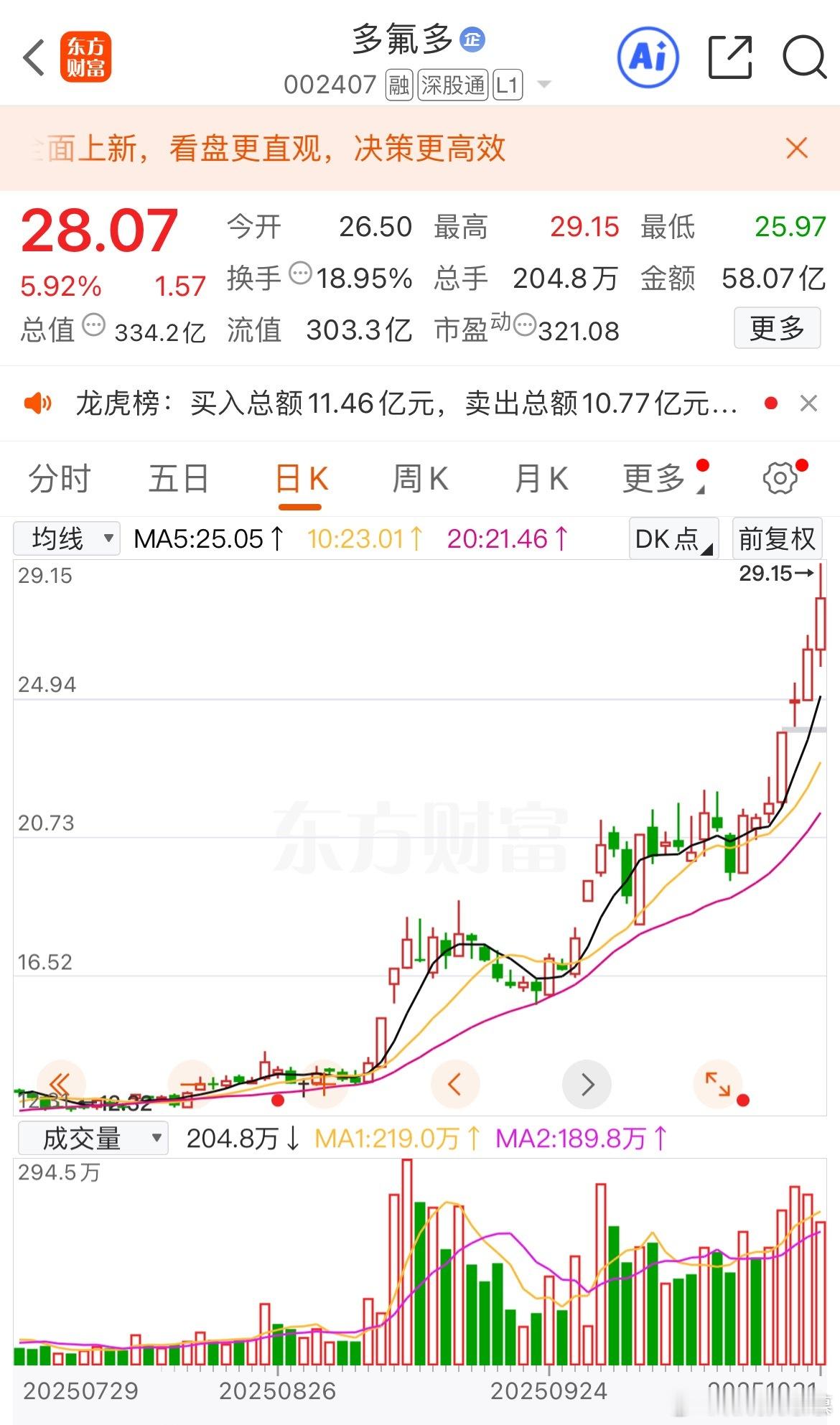Open the 均线 moving average dropdown
The height and width of the screenshot is (1425, 840).
(x=66, y=538)
